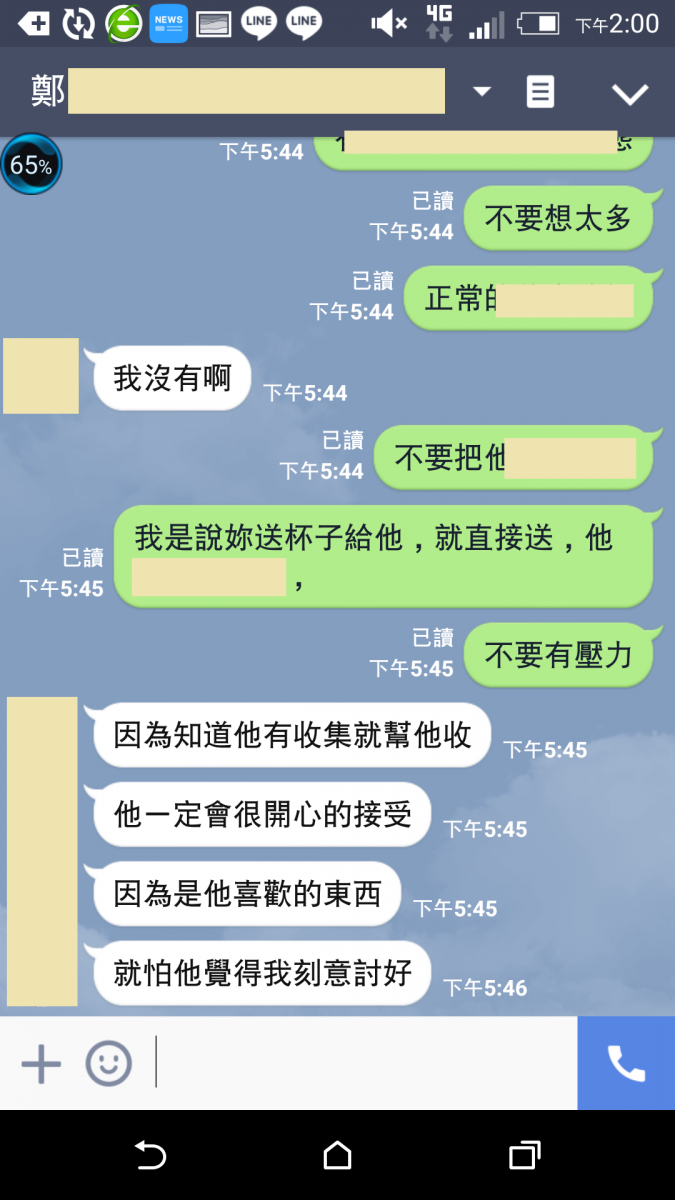The height and width of the screenshot is (1200, 675).
Task: Tap the floating 65% booster bubble
Action: coord(31,165)
